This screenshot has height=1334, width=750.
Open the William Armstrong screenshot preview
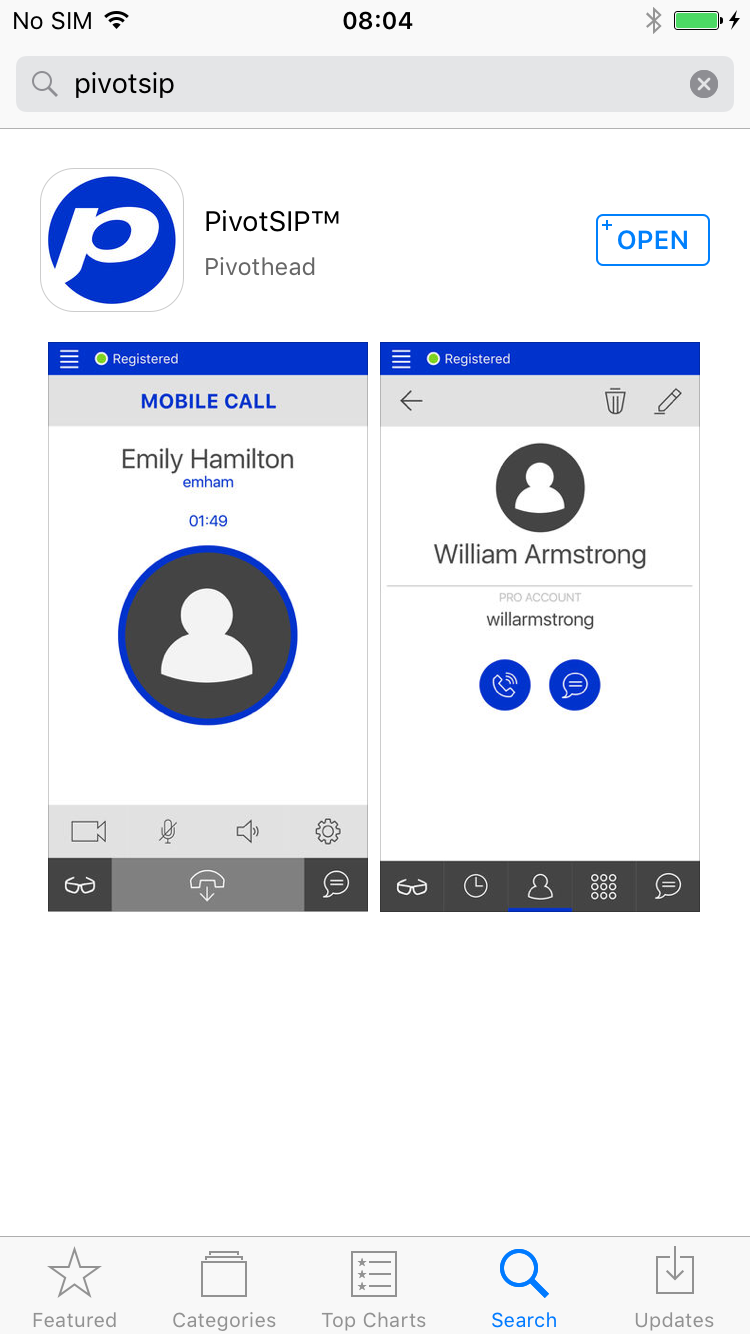[540, 626]
